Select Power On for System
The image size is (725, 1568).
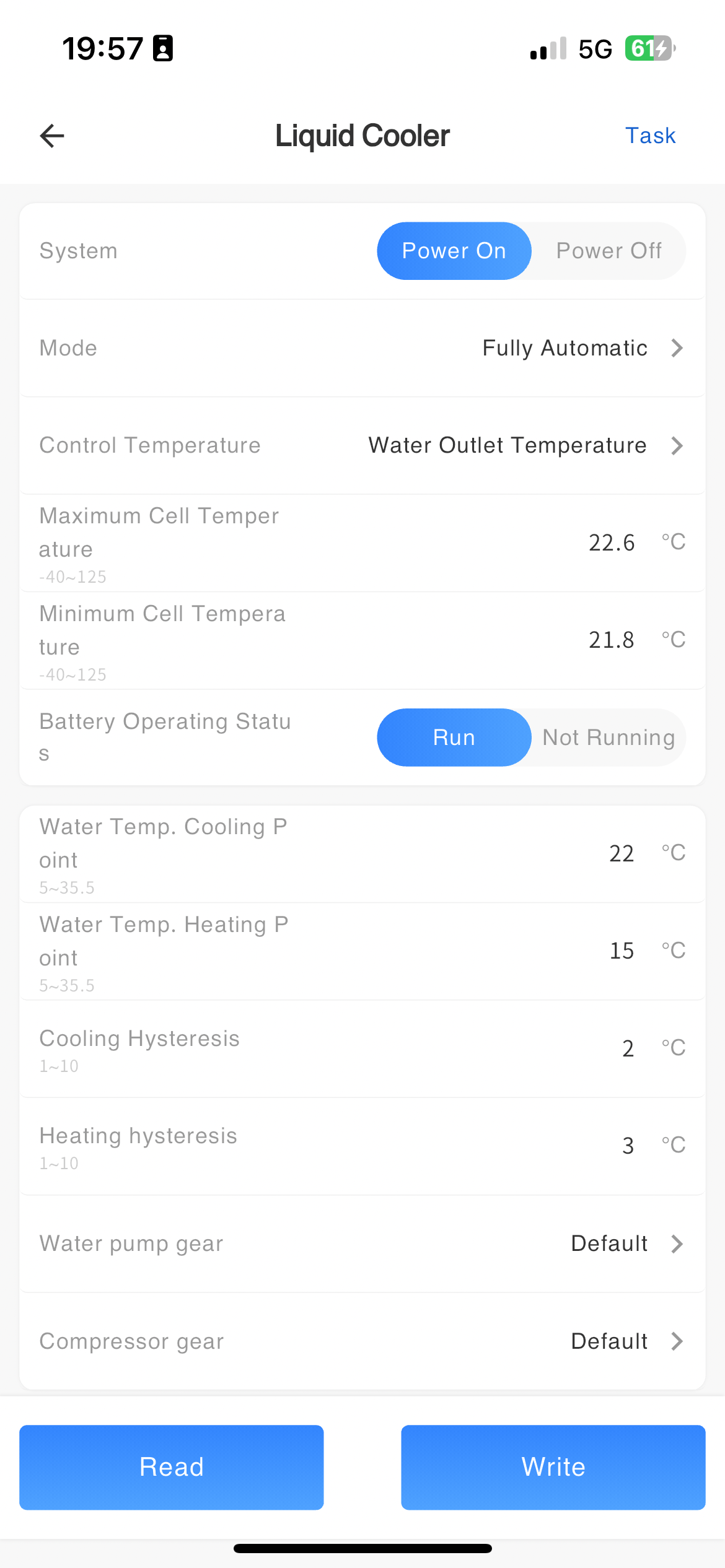[x=454, y=251]
